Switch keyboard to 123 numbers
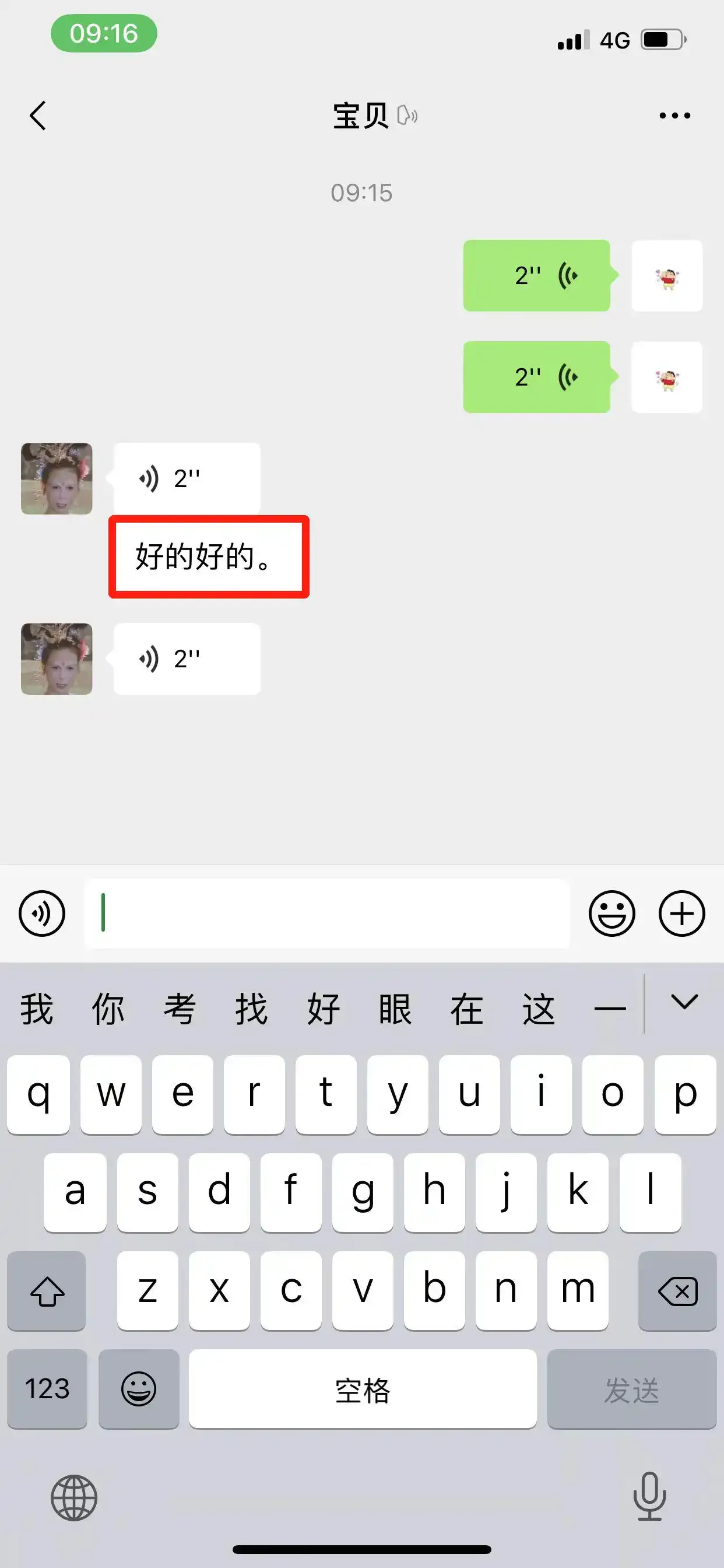This screenshot has width=724, height=1568. pos(47,1389)
